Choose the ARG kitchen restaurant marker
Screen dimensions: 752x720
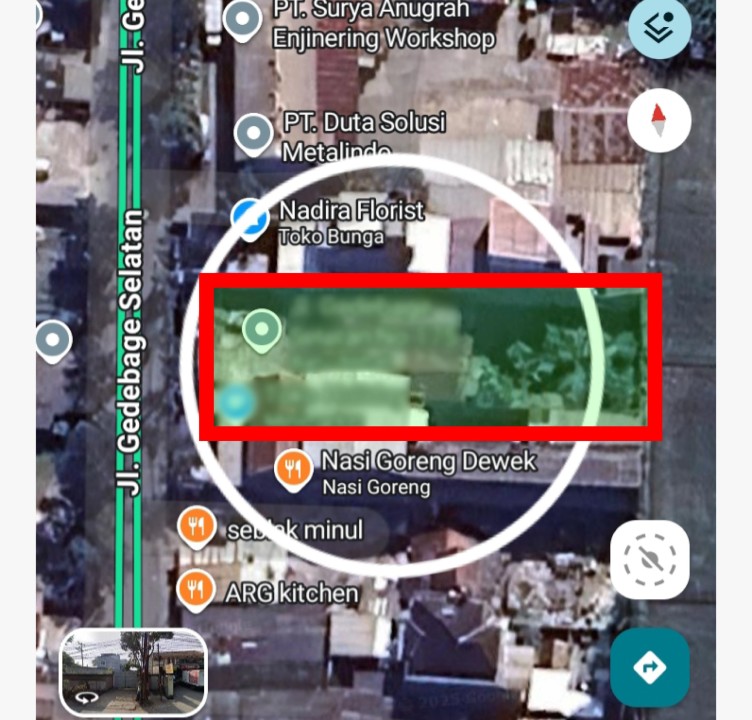(196, 590)
